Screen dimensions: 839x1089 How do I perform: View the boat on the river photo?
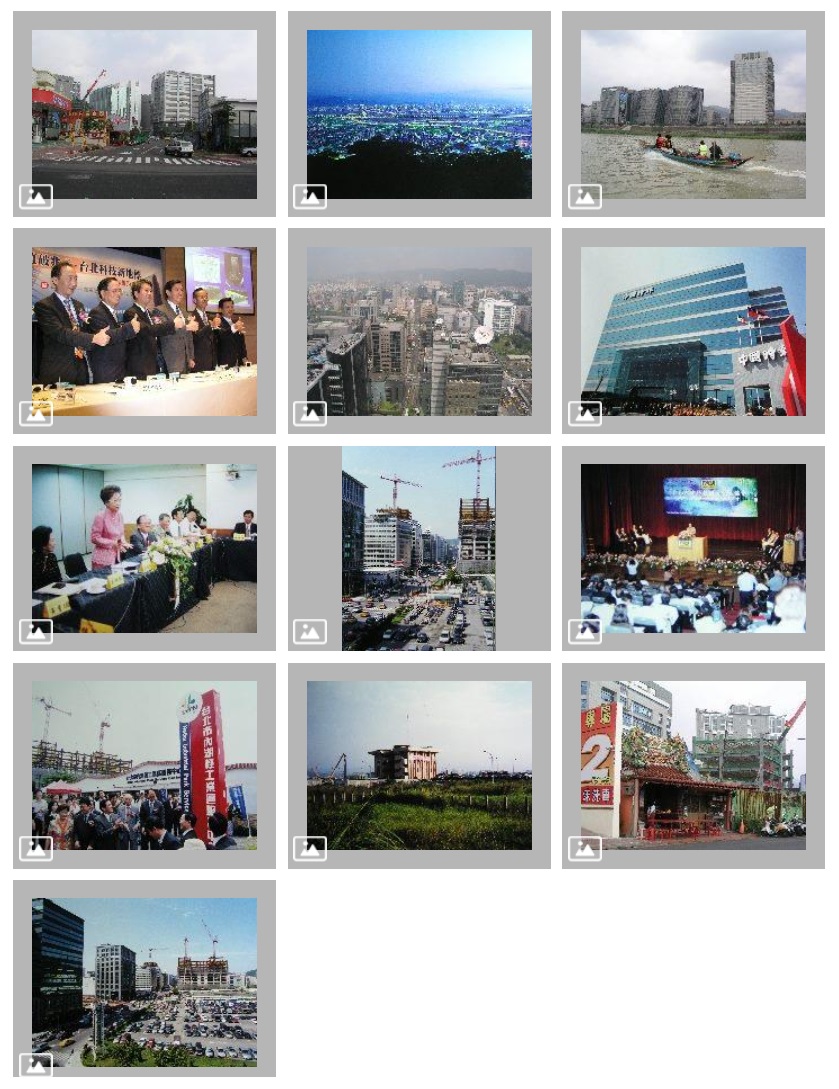pos(693,114)
